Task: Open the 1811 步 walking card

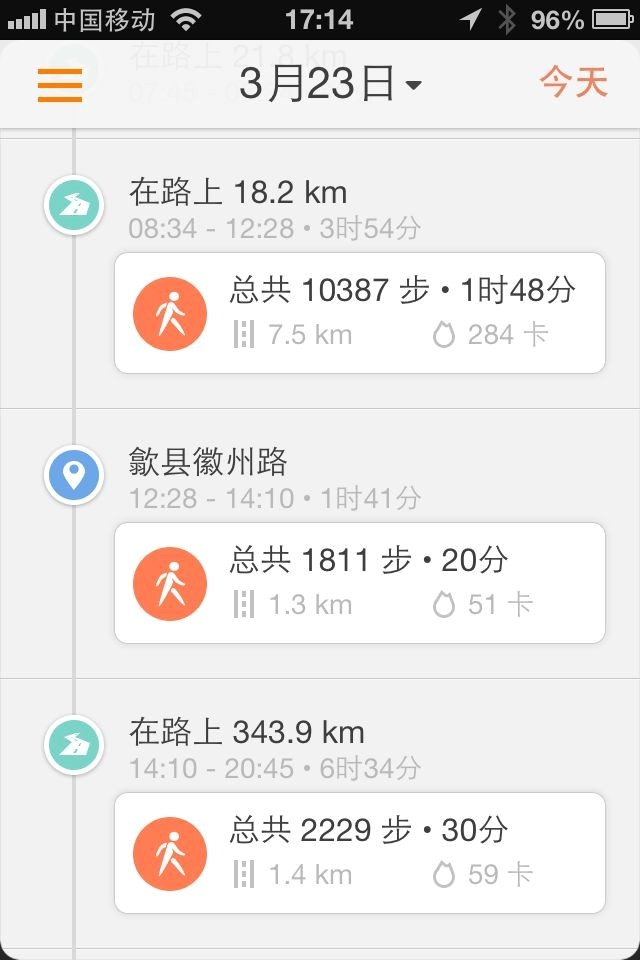Action: (360, 583)
